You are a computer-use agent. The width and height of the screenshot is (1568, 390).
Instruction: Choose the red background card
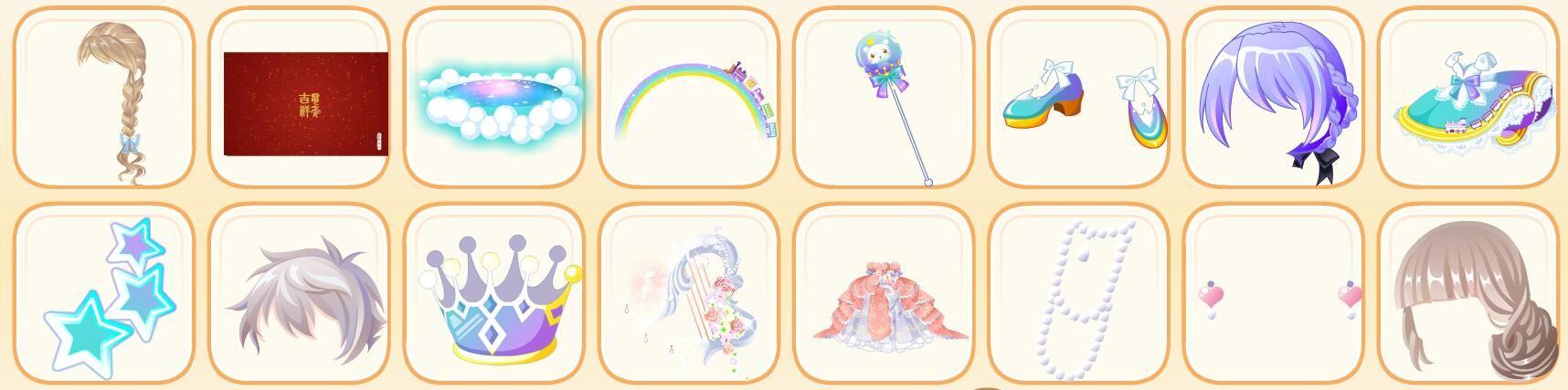(306, 102)
